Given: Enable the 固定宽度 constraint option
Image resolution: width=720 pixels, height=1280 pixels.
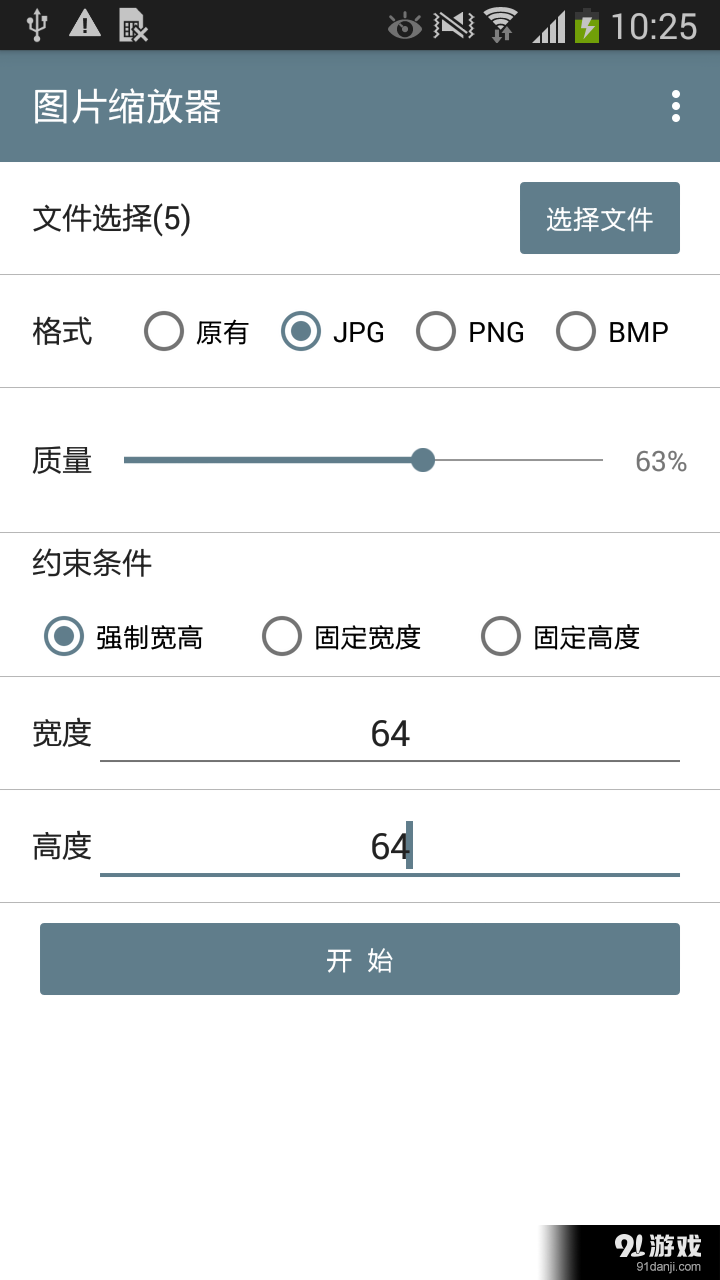Looking at the screenshot, I should (281, 635).
